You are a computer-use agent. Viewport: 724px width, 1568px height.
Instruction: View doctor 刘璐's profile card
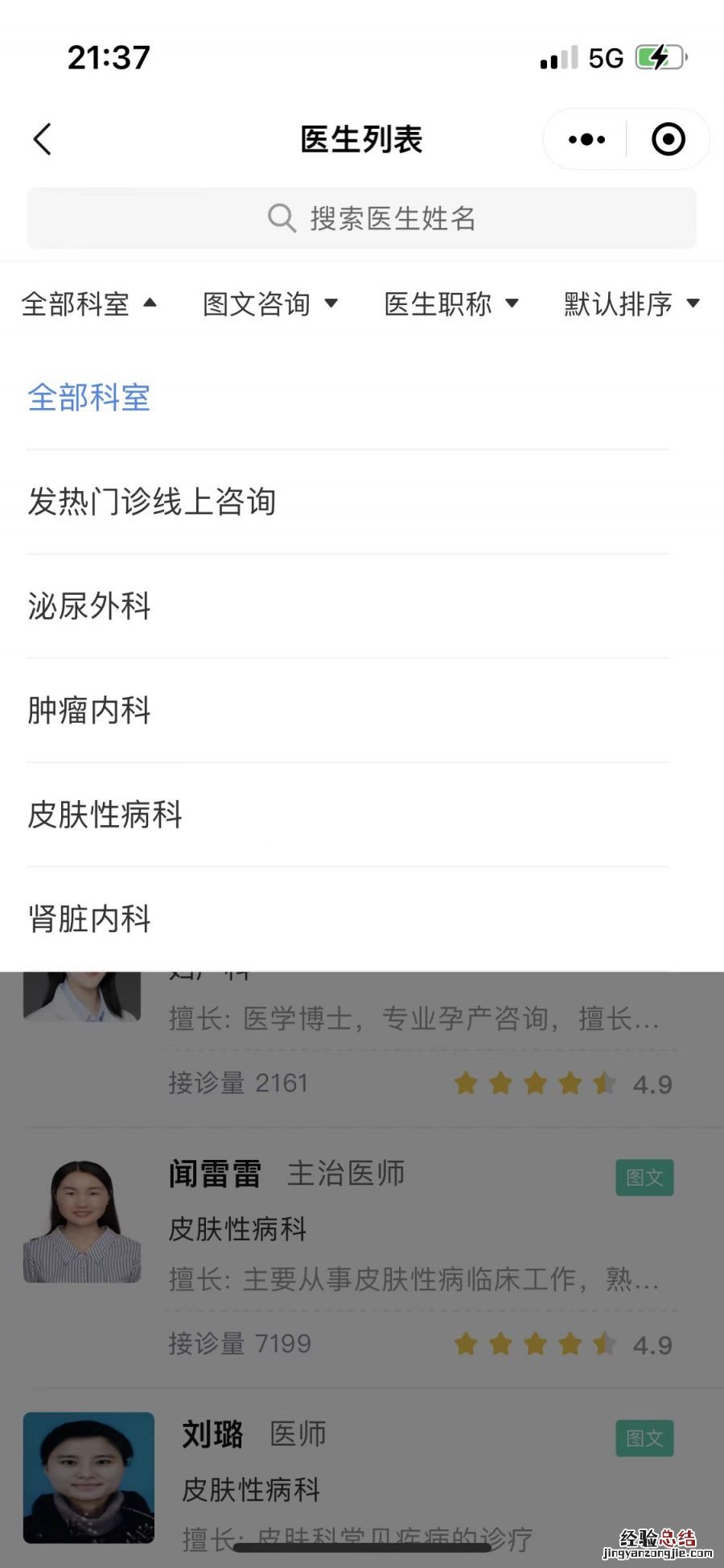tap(362, 1481)
